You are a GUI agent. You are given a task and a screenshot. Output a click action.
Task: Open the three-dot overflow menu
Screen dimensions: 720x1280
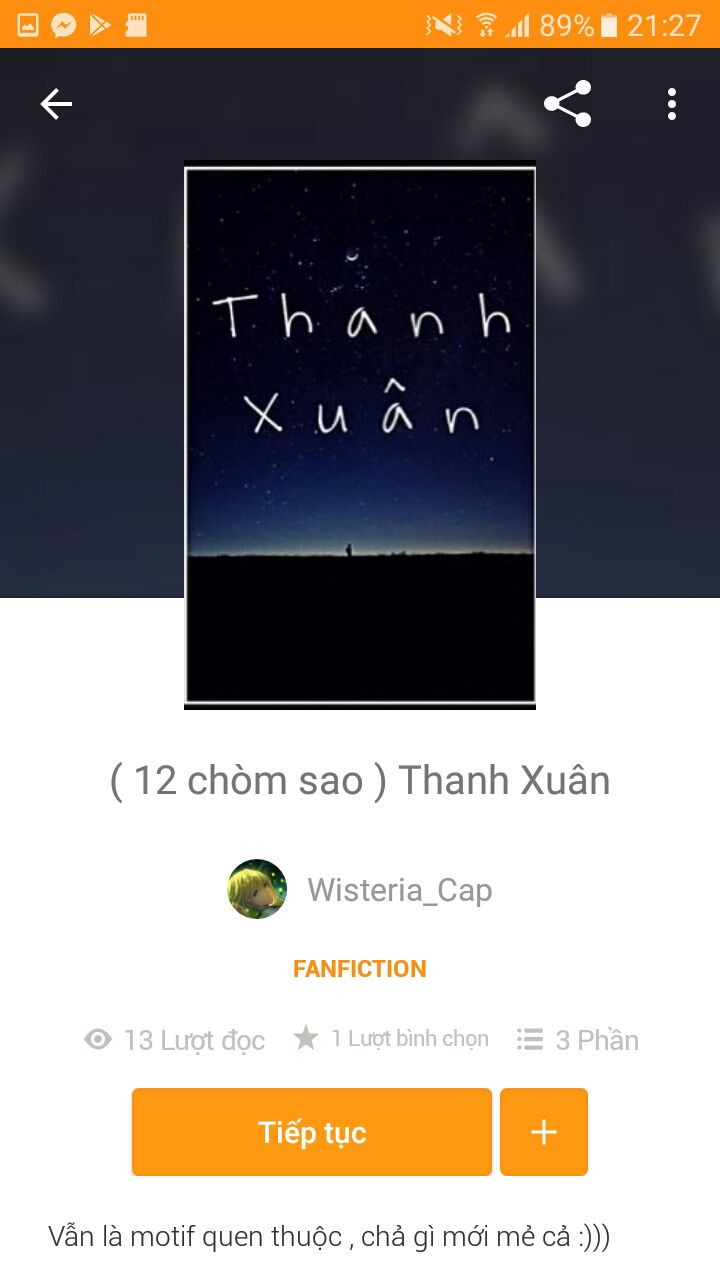[671, 104]
